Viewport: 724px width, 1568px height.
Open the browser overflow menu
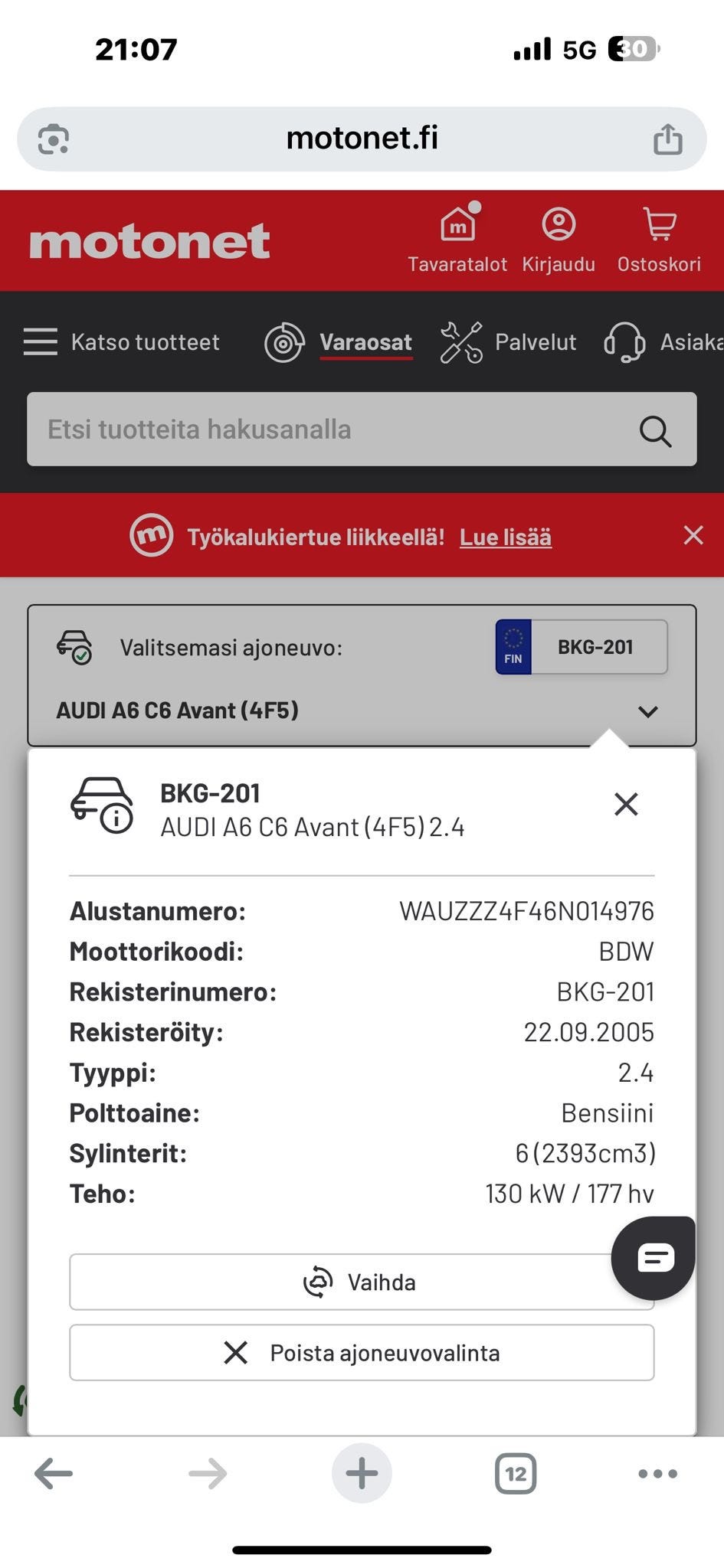(658, 1473)
